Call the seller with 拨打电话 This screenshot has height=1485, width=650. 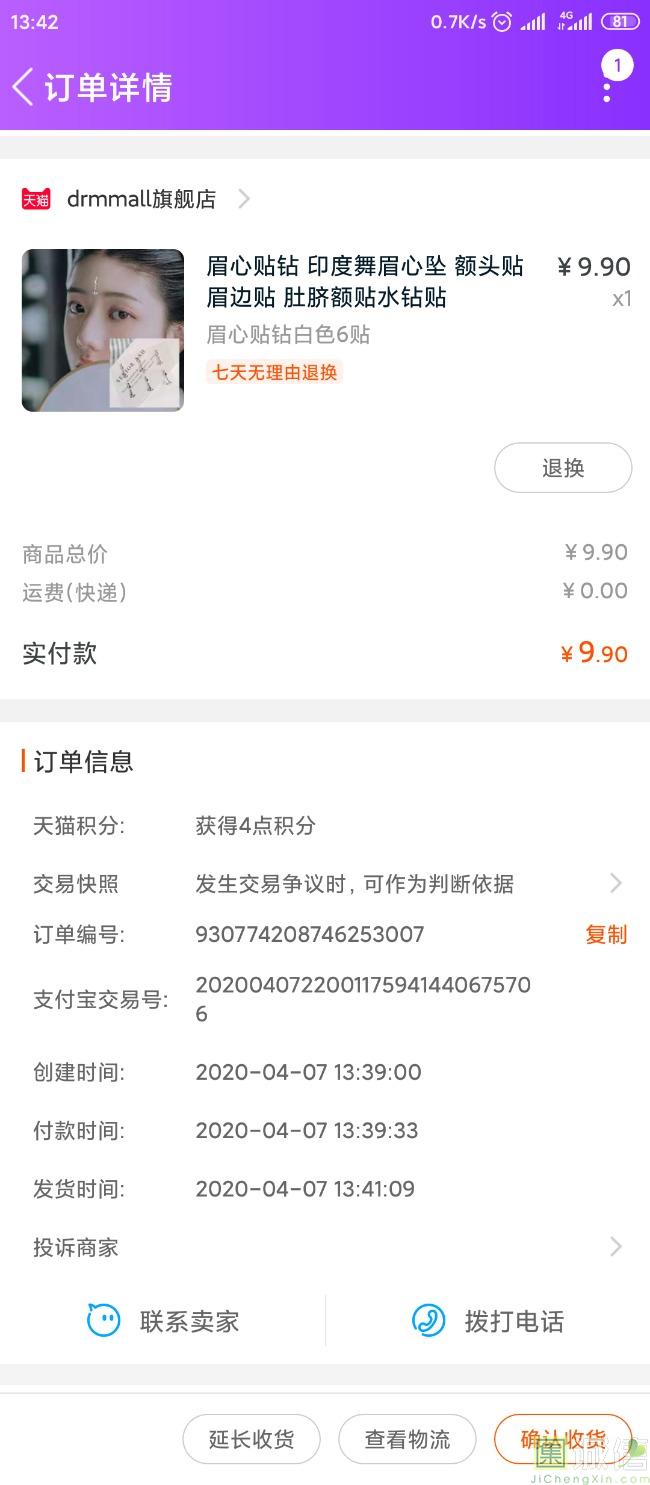(x=488, y=1321)
